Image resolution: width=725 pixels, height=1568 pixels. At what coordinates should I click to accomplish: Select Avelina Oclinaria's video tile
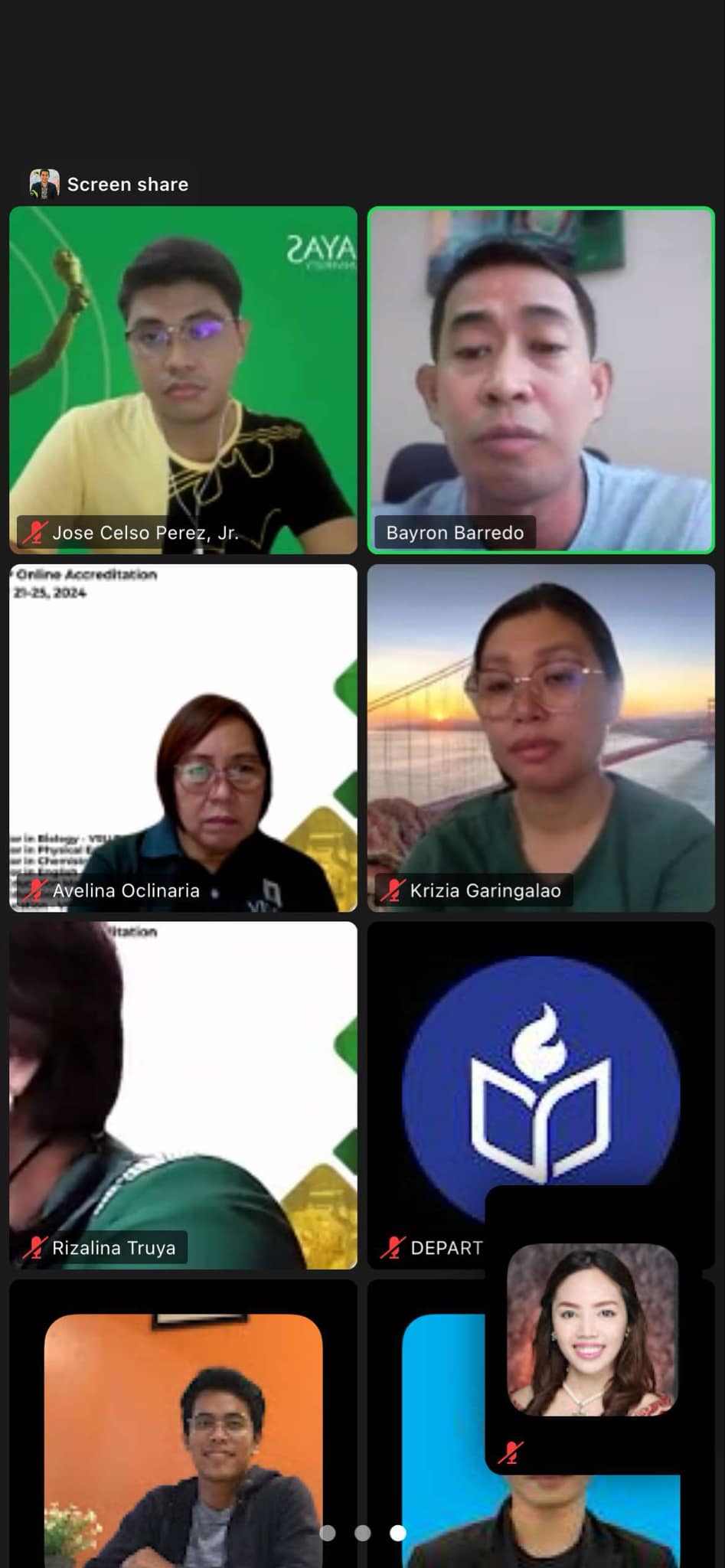click(x=183, y=738)
